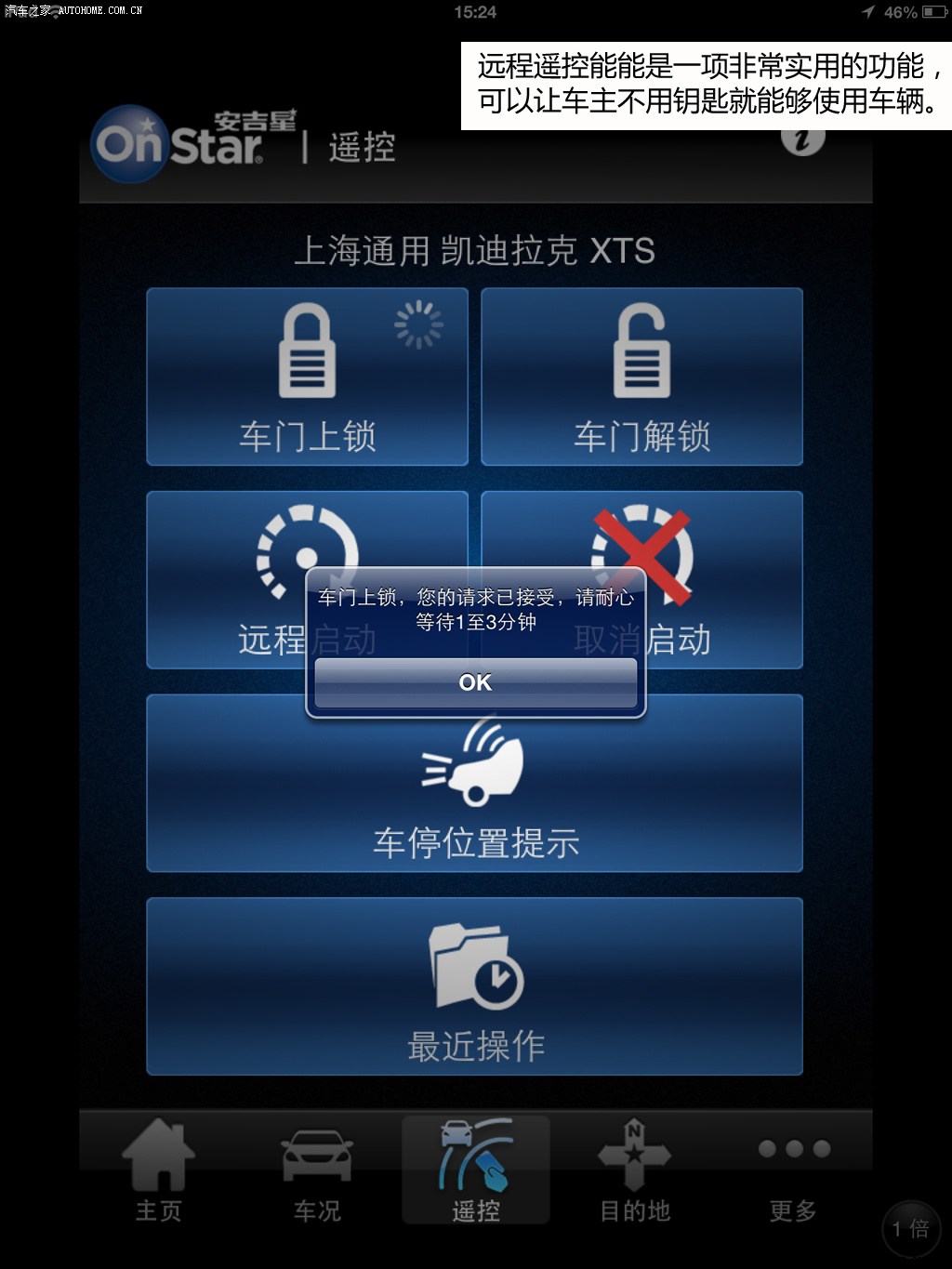
Task: Open the 更多 more tab
Action: (793, 1170)
